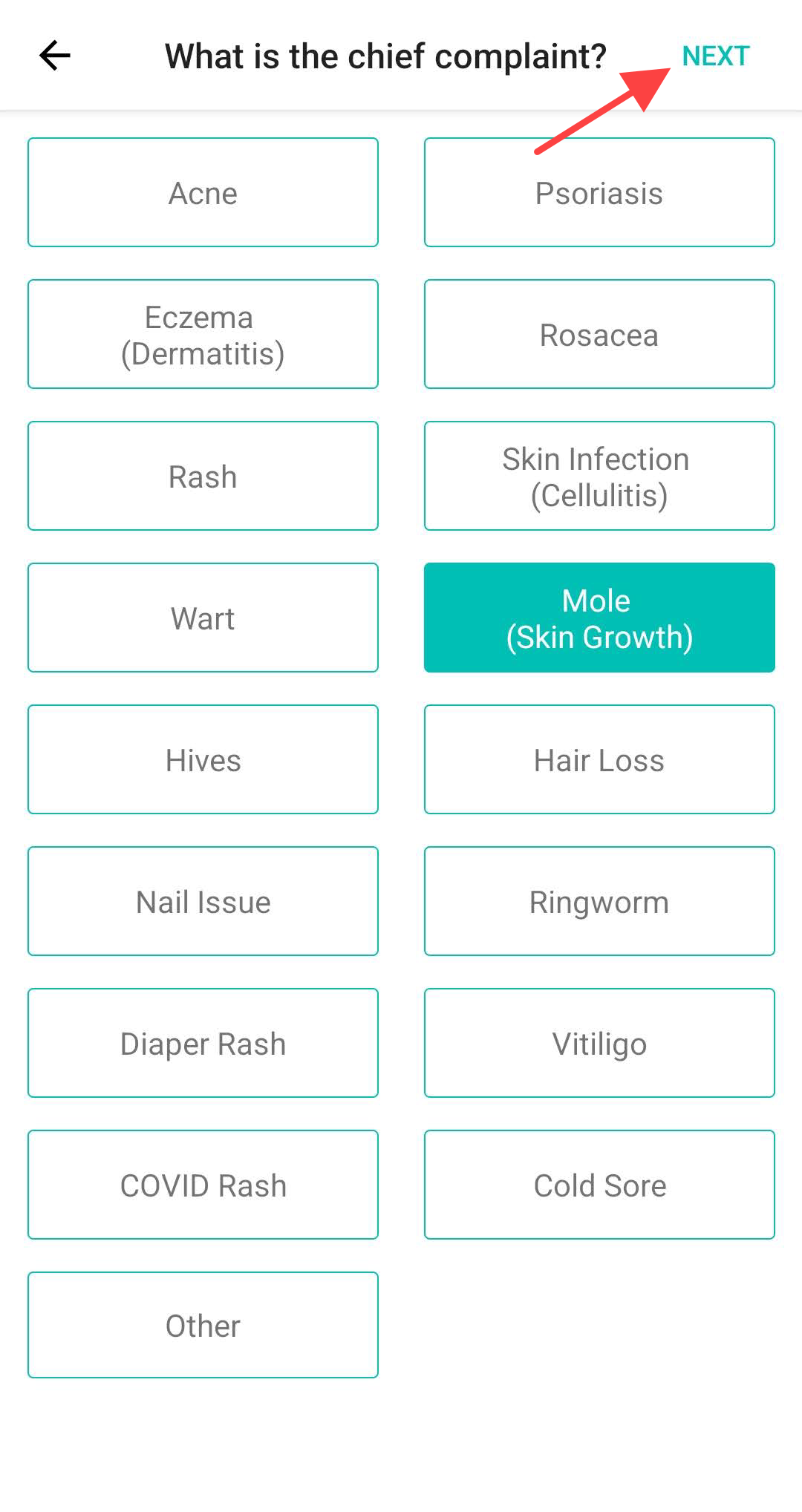Tap the Wart option
The height and width of the screenshot is (1512, 802).
[x=203, y=618]
